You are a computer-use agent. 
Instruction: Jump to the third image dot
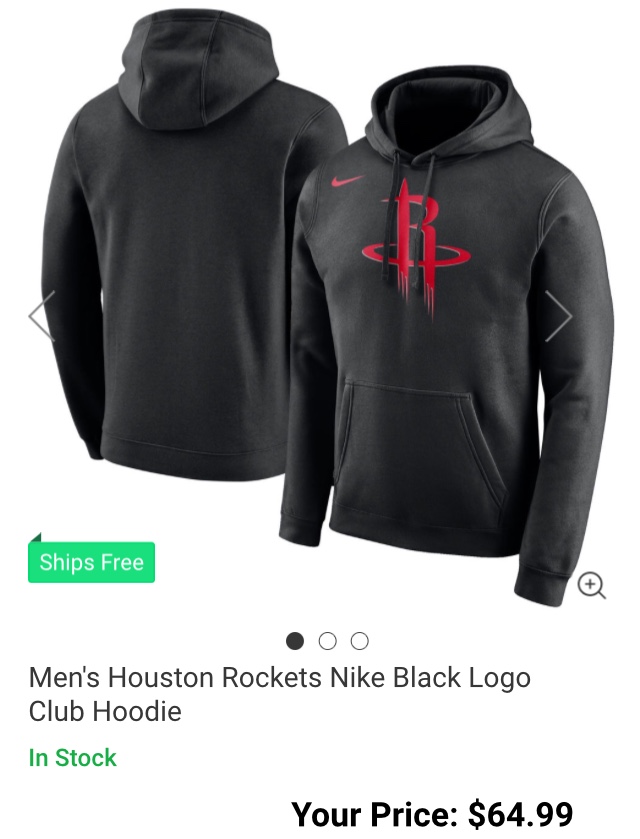pyautogui.click(x=360, y=640)
